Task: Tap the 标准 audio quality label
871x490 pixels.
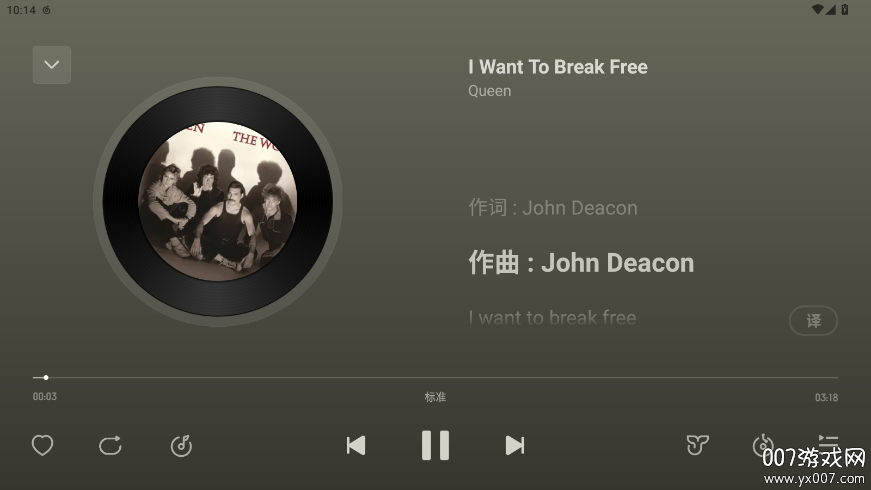Action: (435, 397)
